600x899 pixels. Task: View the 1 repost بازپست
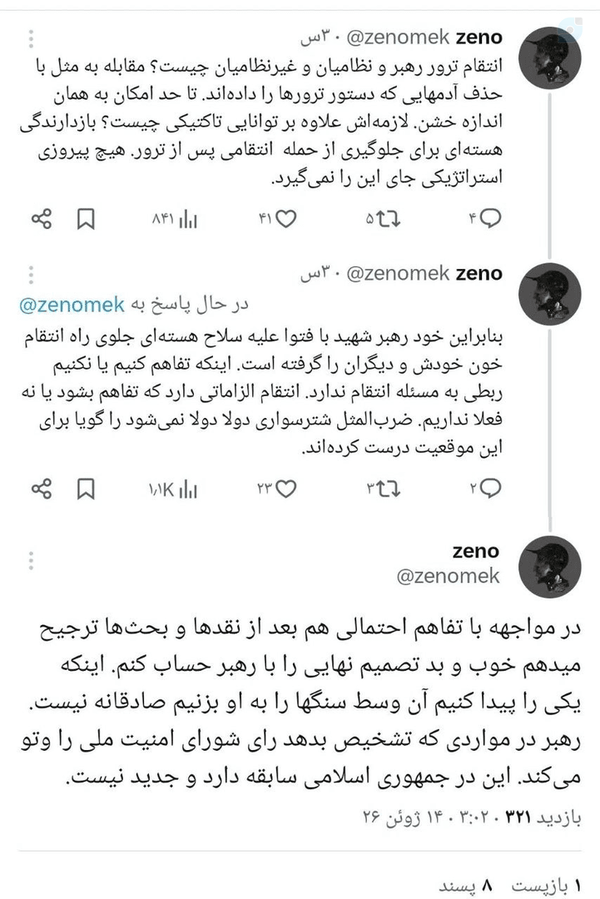click(546, 886)
